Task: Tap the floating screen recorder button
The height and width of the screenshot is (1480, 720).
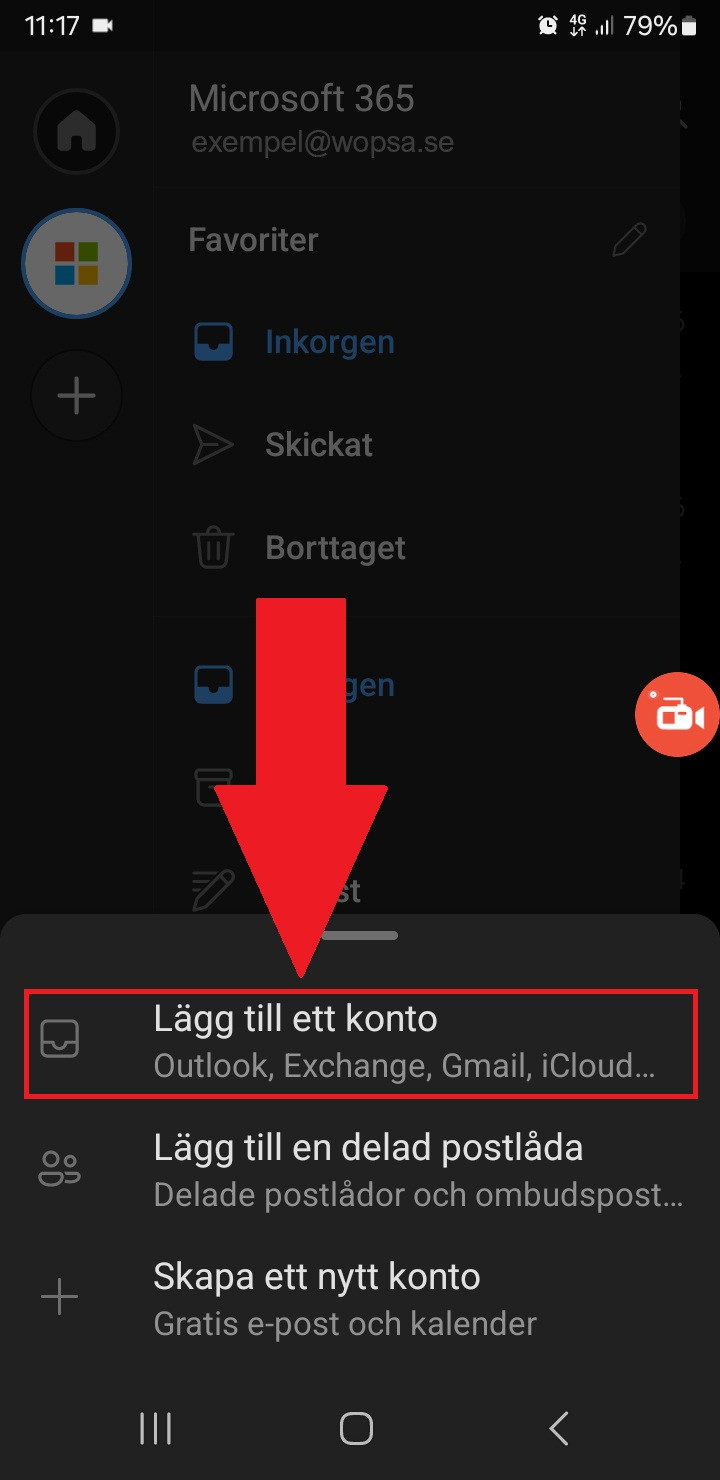Action: tap(678, 714)
